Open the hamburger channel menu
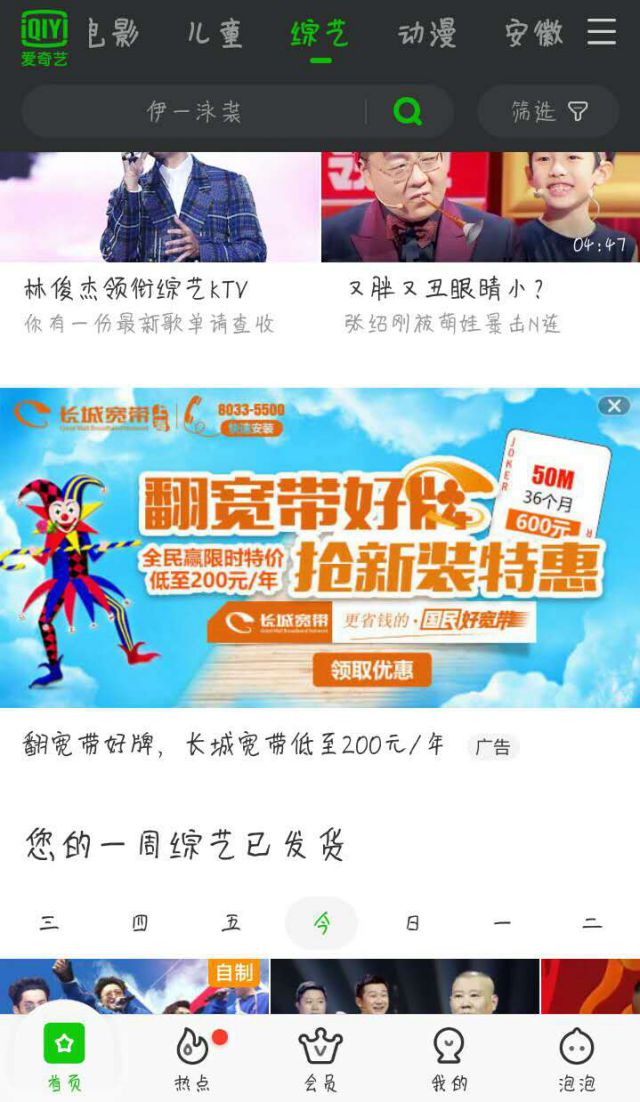 click(x=601, y=32)
